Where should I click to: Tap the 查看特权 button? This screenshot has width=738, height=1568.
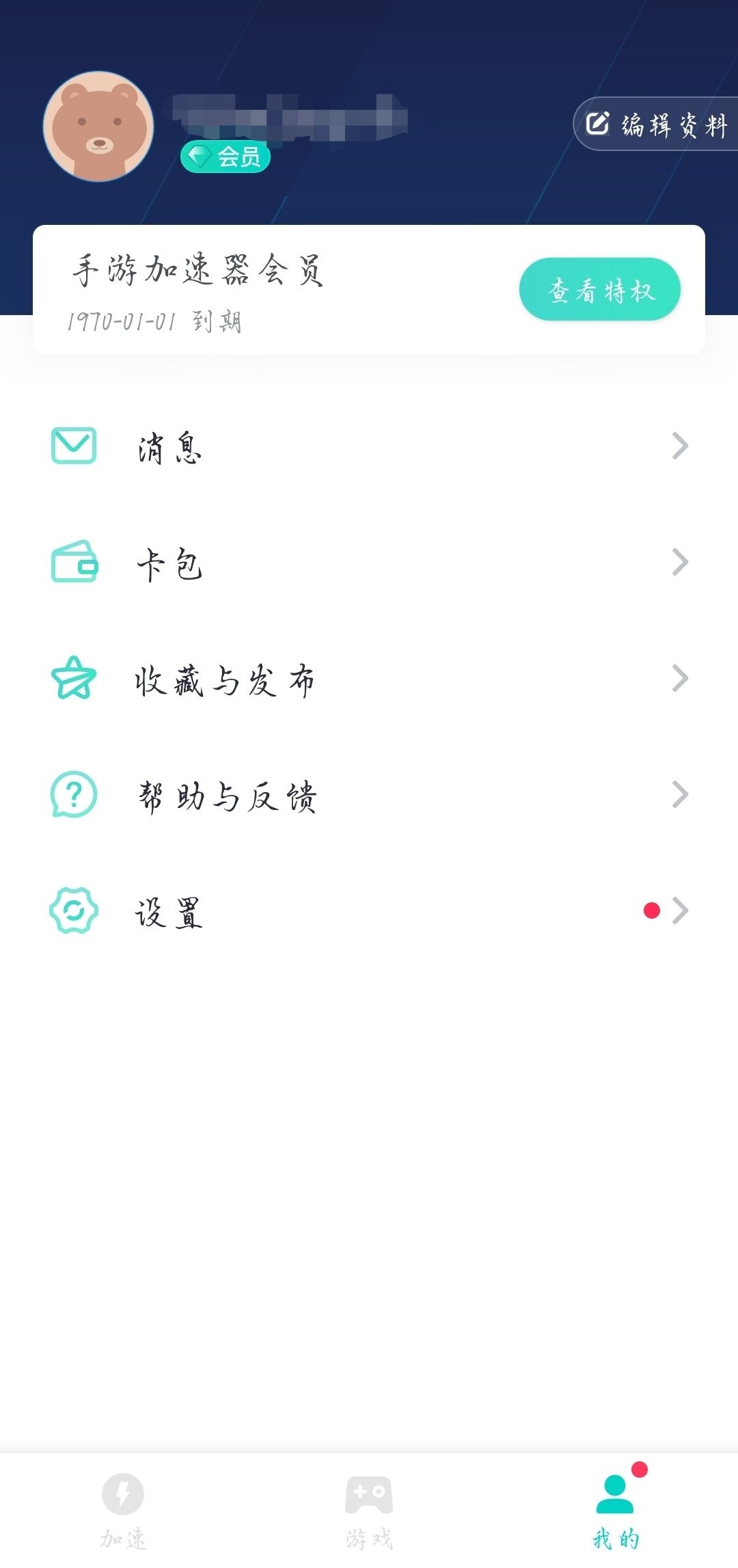tap(599, 290)
